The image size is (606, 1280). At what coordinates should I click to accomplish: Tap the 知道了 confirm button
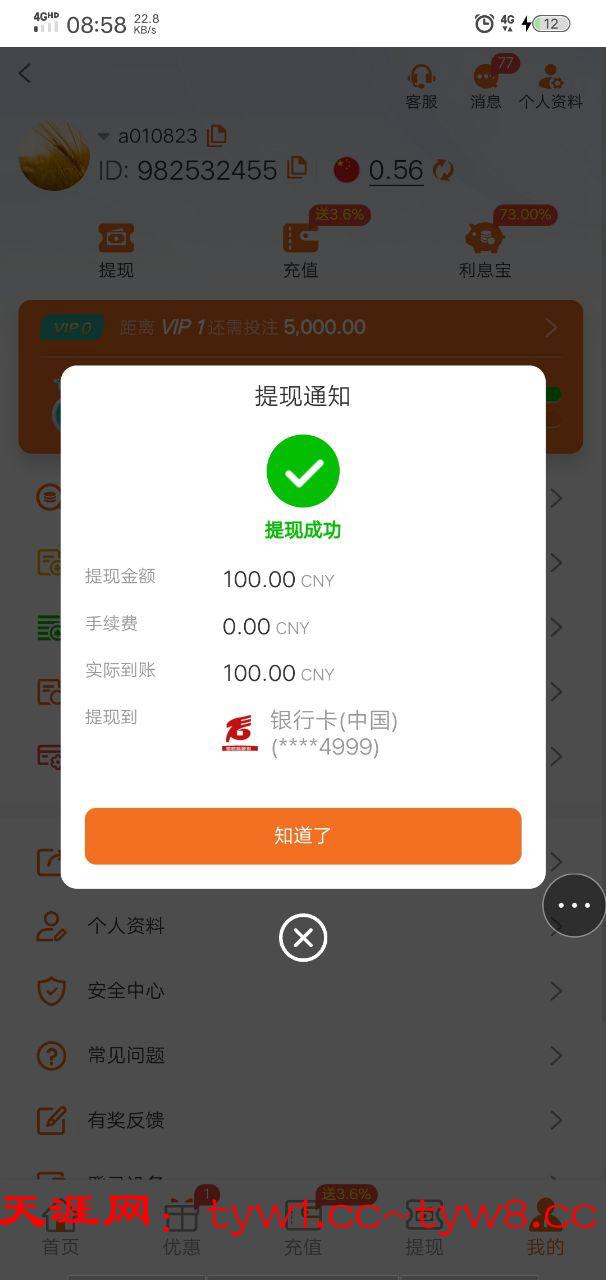[x=303, y=836]
